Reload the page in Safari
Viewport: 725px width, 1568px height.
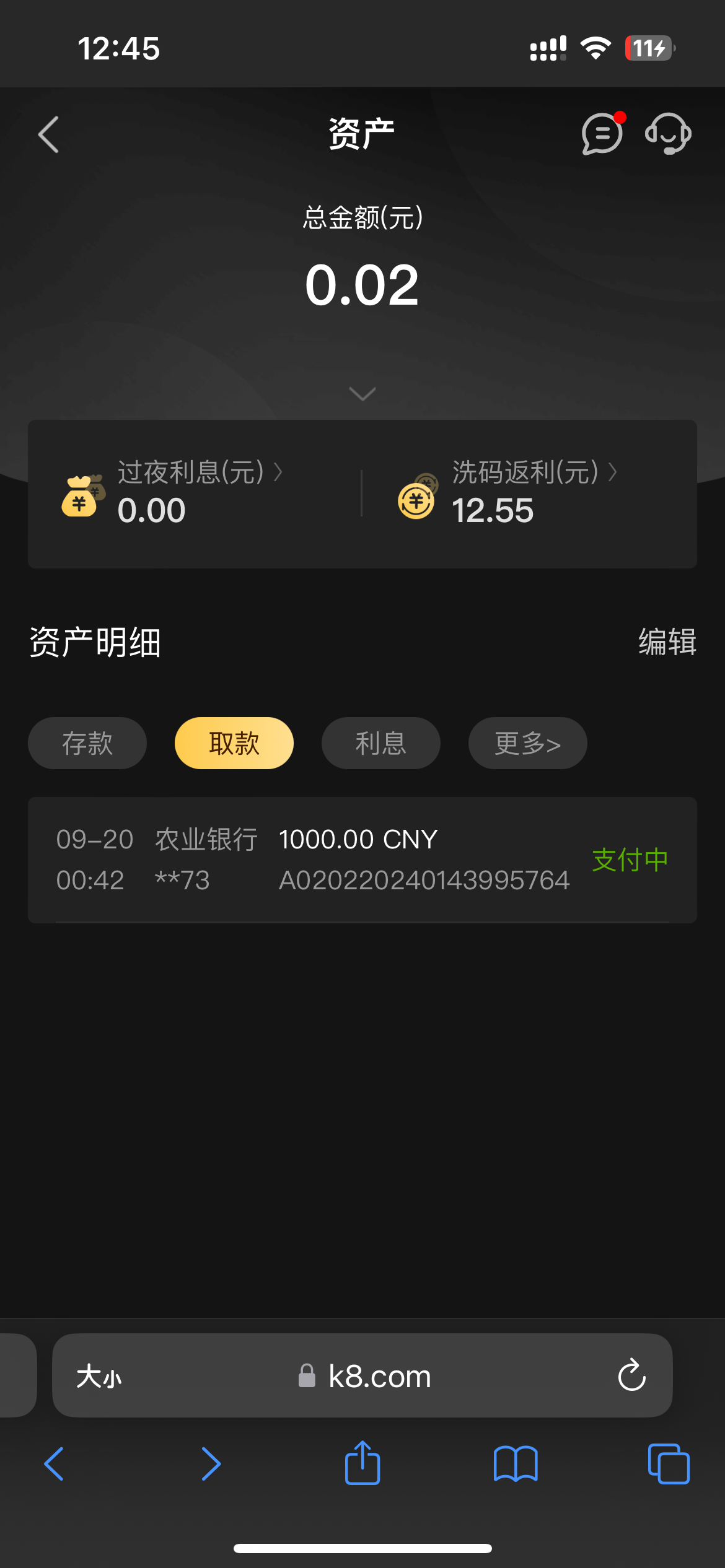click(632, 1375)
